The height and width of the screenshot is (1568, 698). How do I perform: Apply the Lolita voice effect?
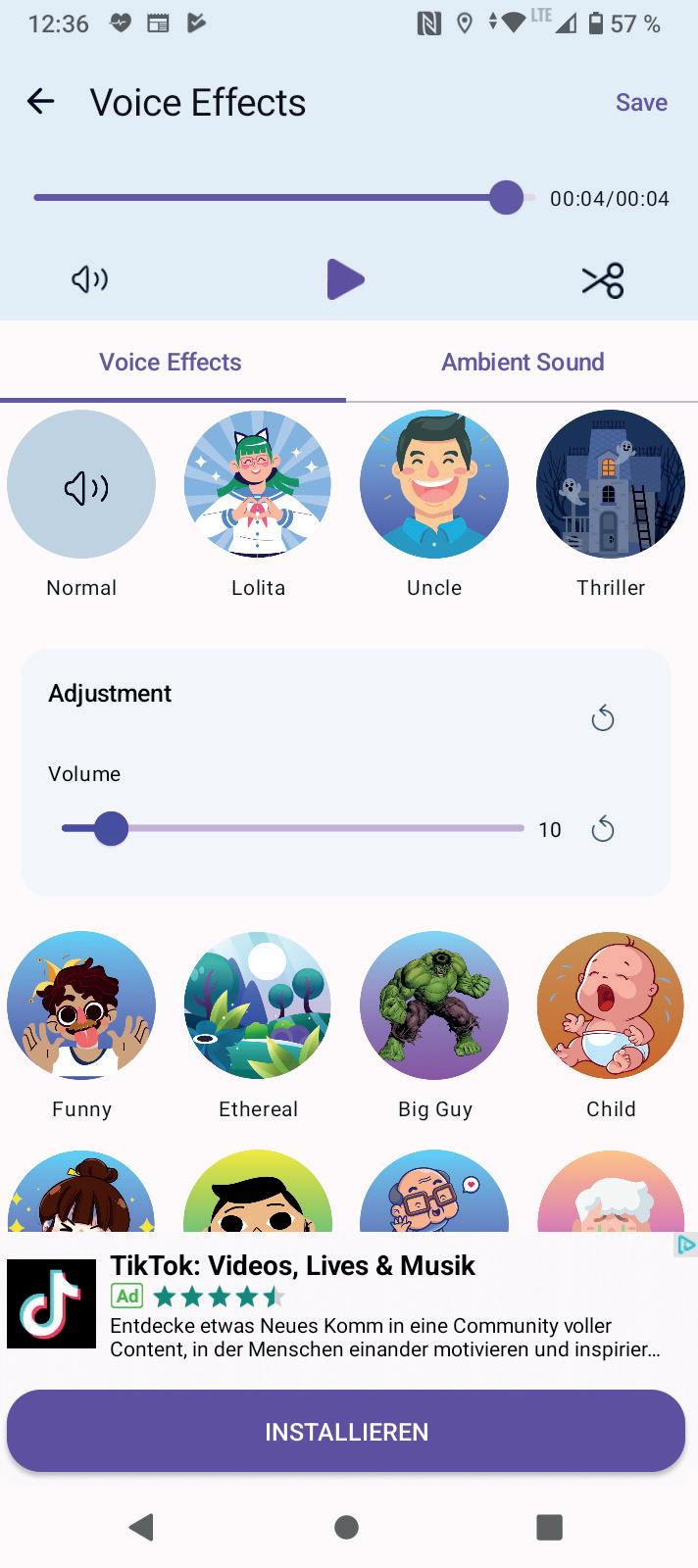258,484
